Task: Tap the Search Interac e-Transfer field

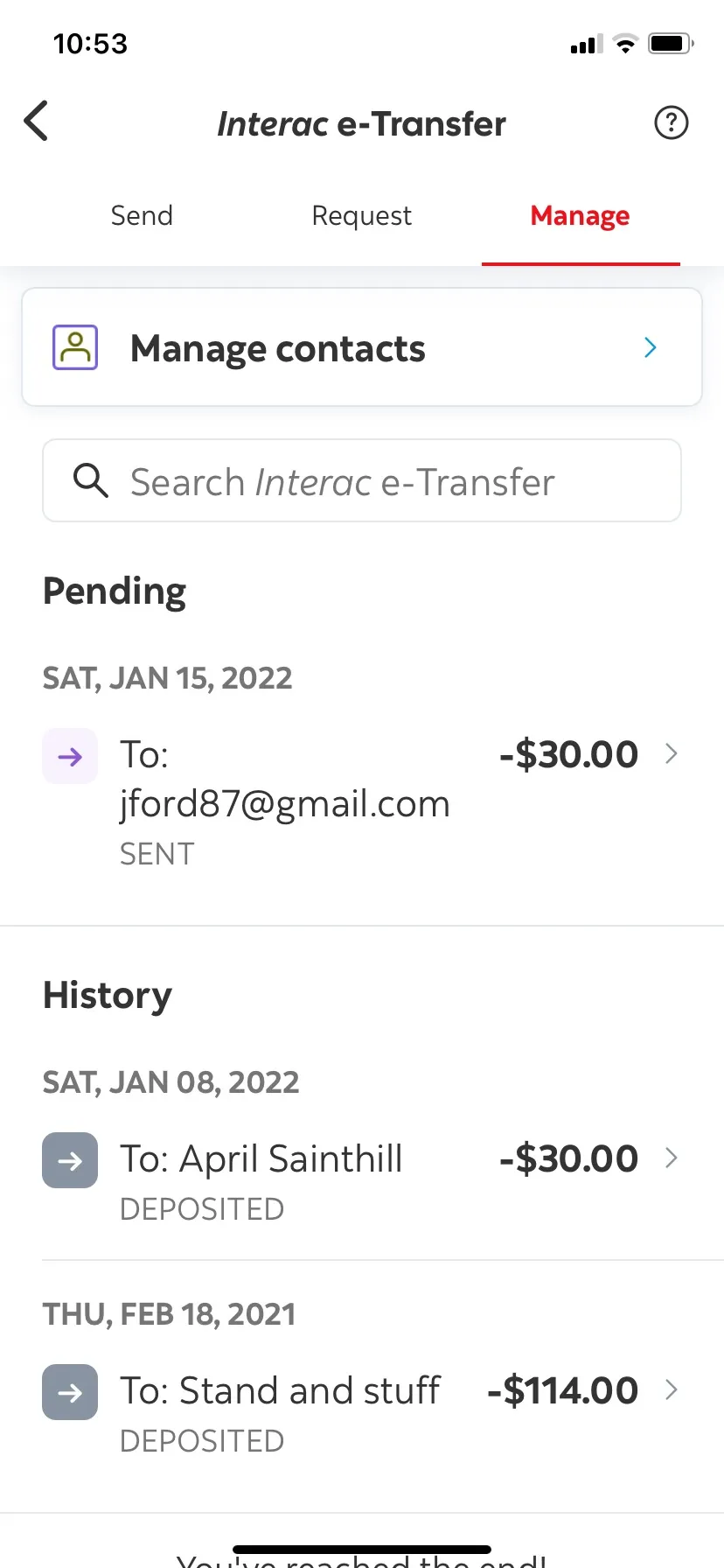Action: pos(362,481)
